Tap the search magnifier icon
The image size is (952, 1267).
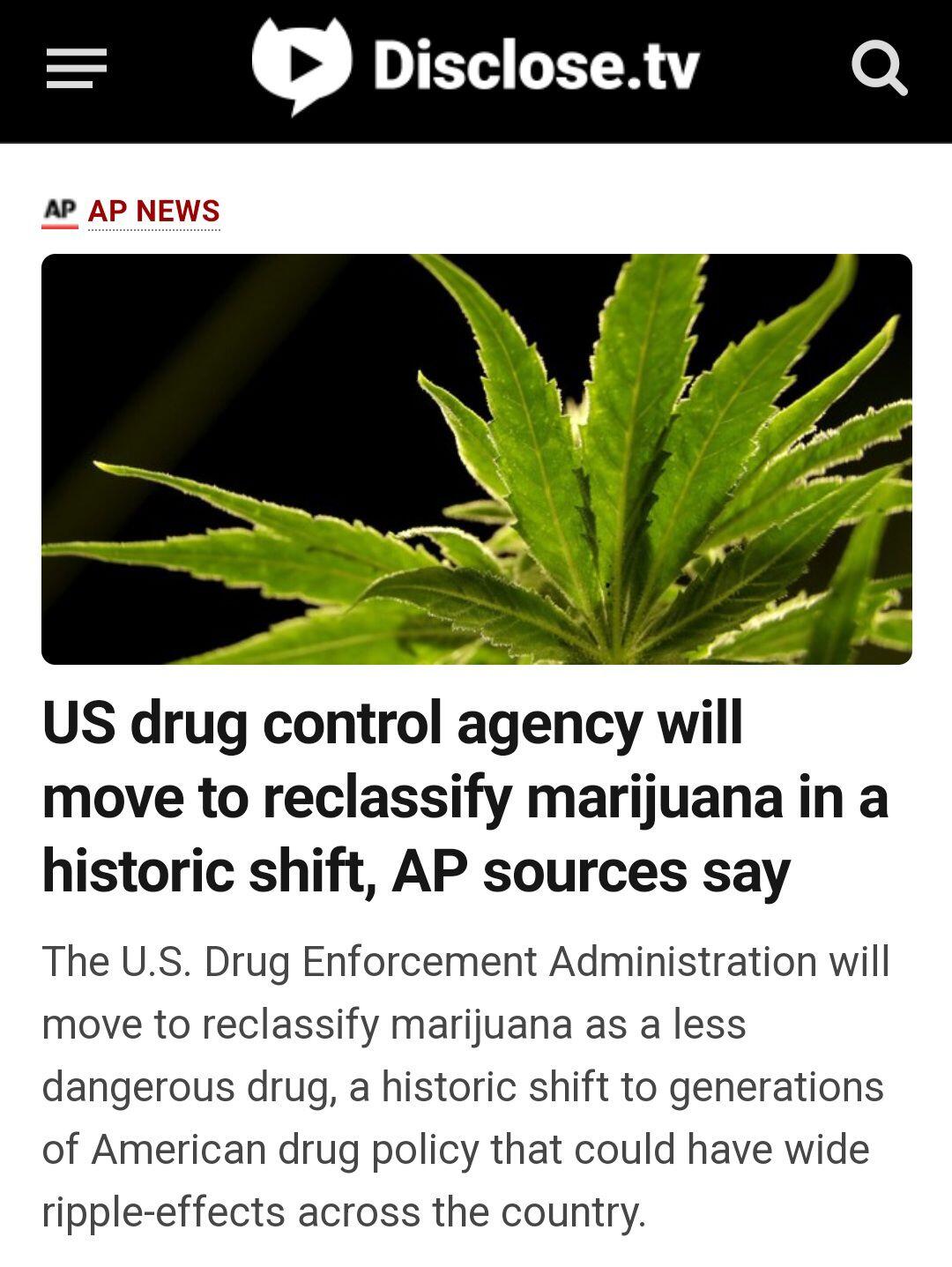(x=879, y=69)
